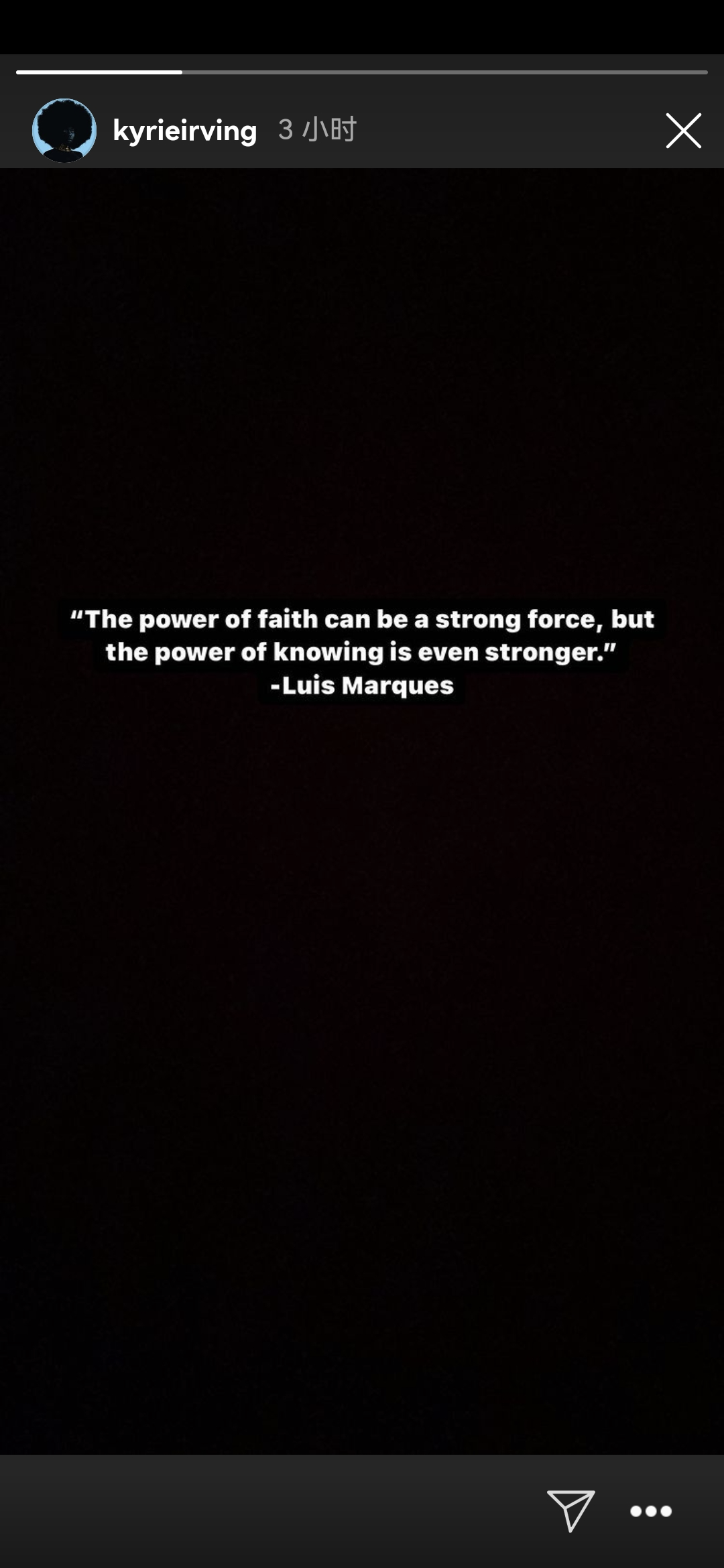
Task: Open kyrieirving's profile picture
Action: (x=64, y=131)
